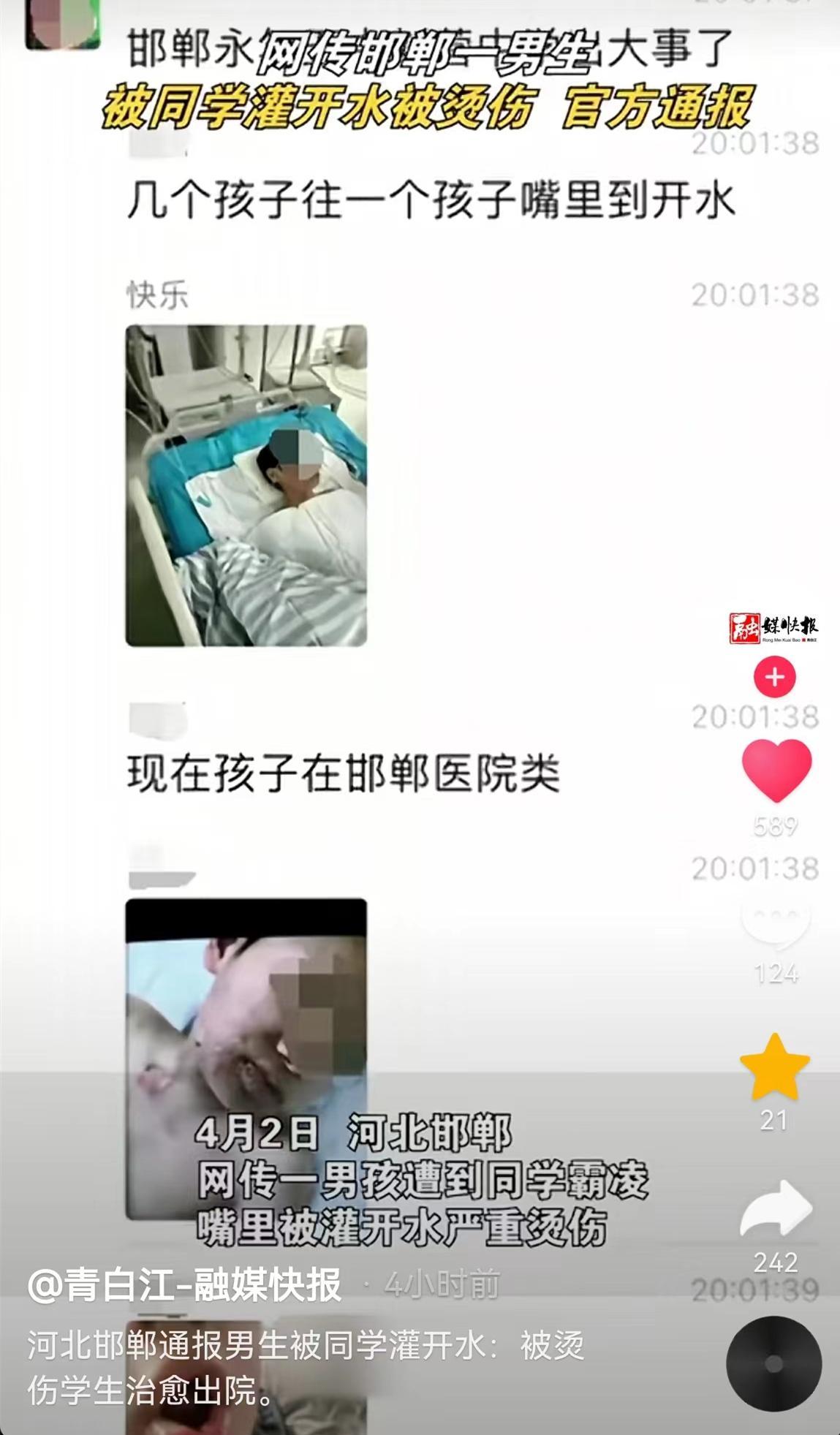Like this video with the heart

click(x=776, y=770)
